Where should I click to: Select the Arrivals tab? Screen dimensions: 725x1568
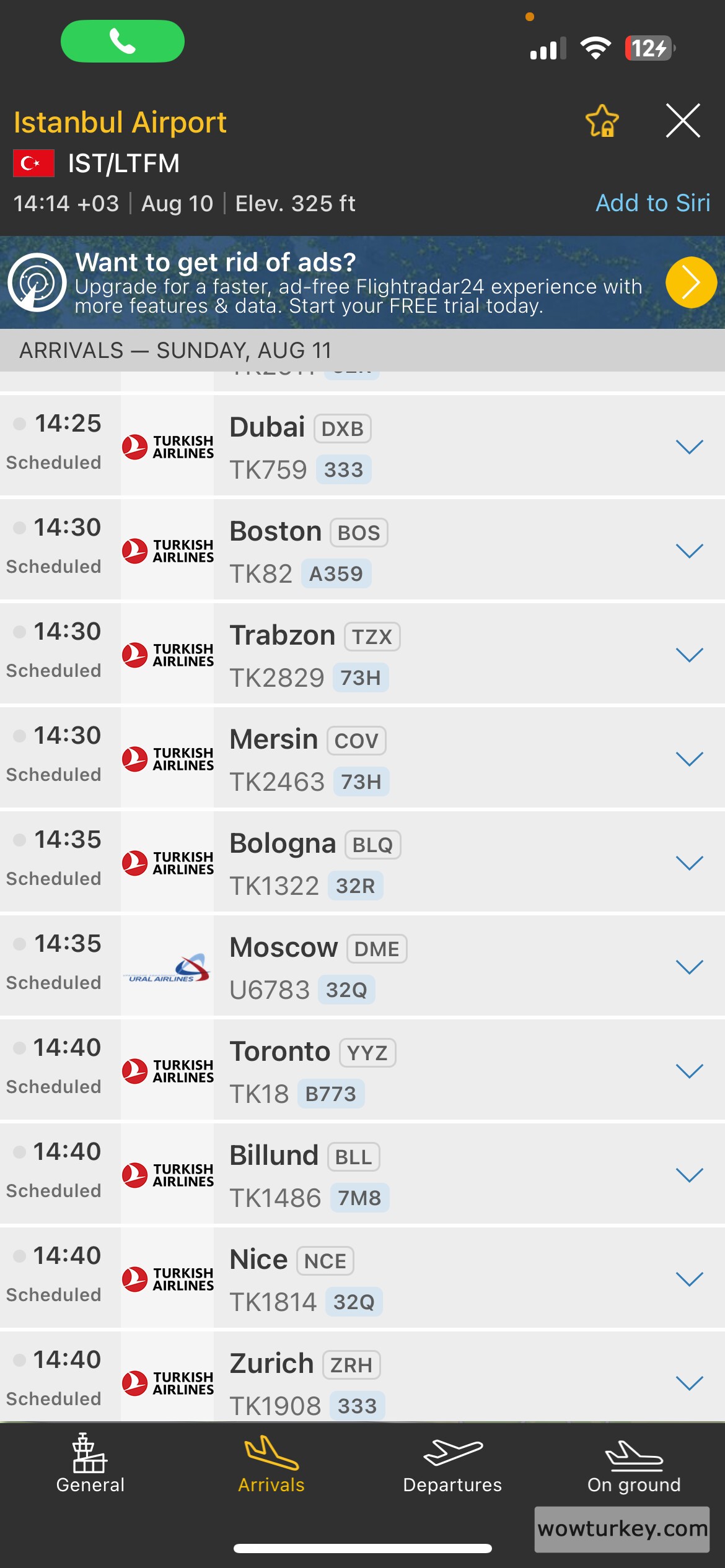(x=271, y=1465)
